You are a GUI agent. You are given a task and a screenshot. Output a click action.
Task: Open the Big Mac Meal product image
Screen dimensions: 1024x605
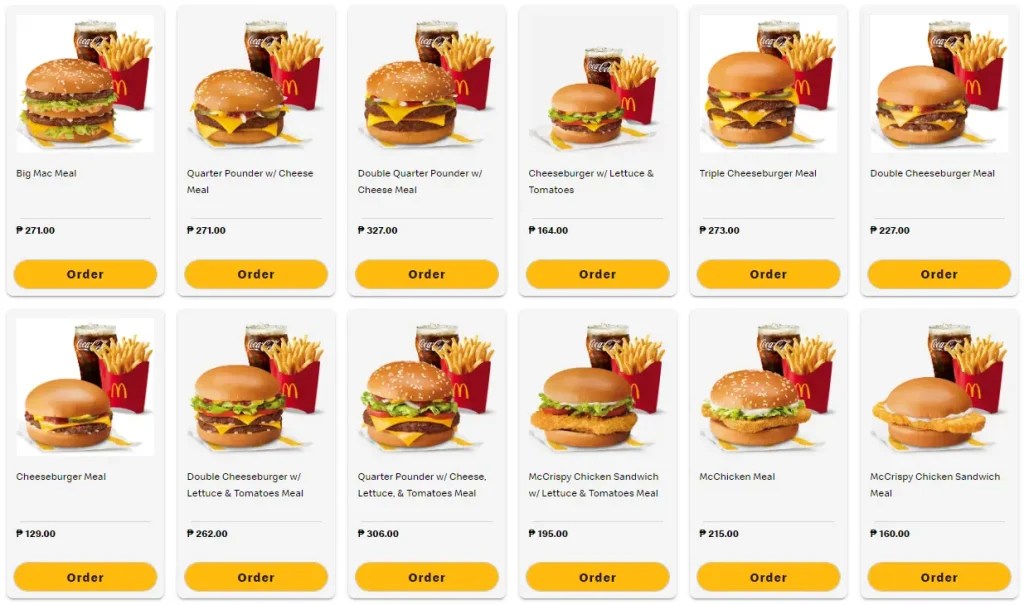pos(85,84)
